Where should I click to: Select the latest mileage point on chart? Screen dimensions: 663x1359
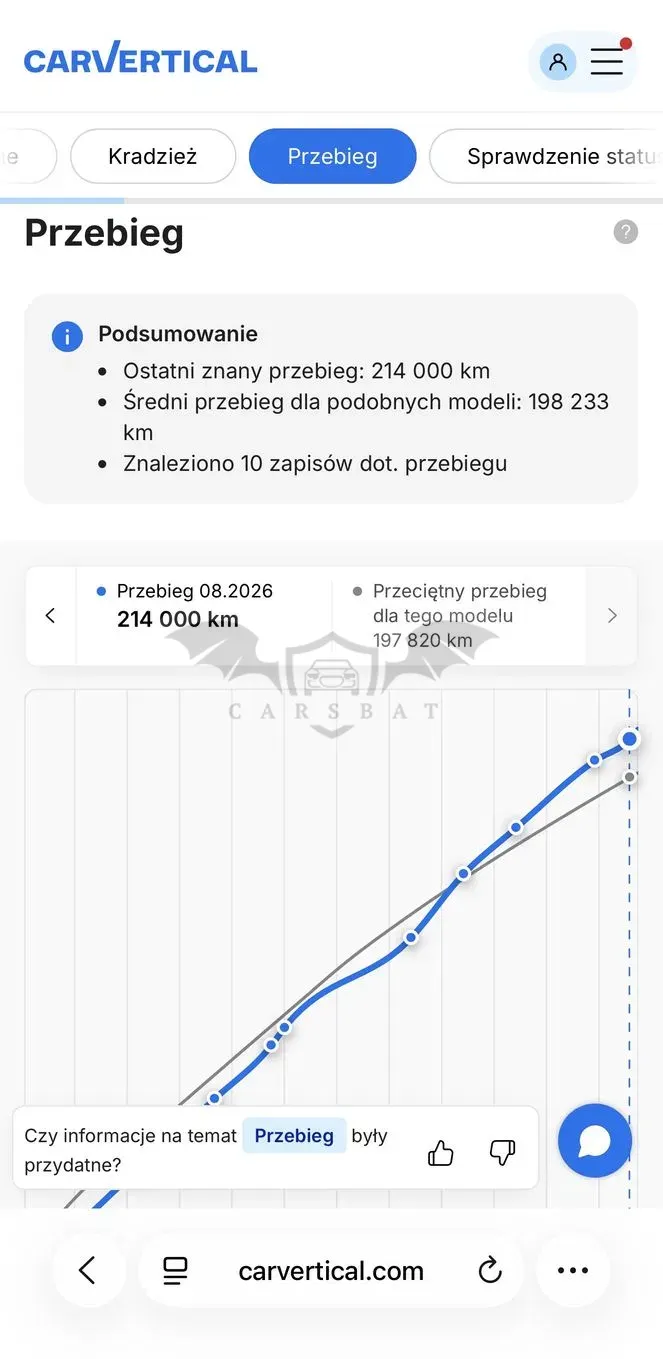(x=629, y=739)
